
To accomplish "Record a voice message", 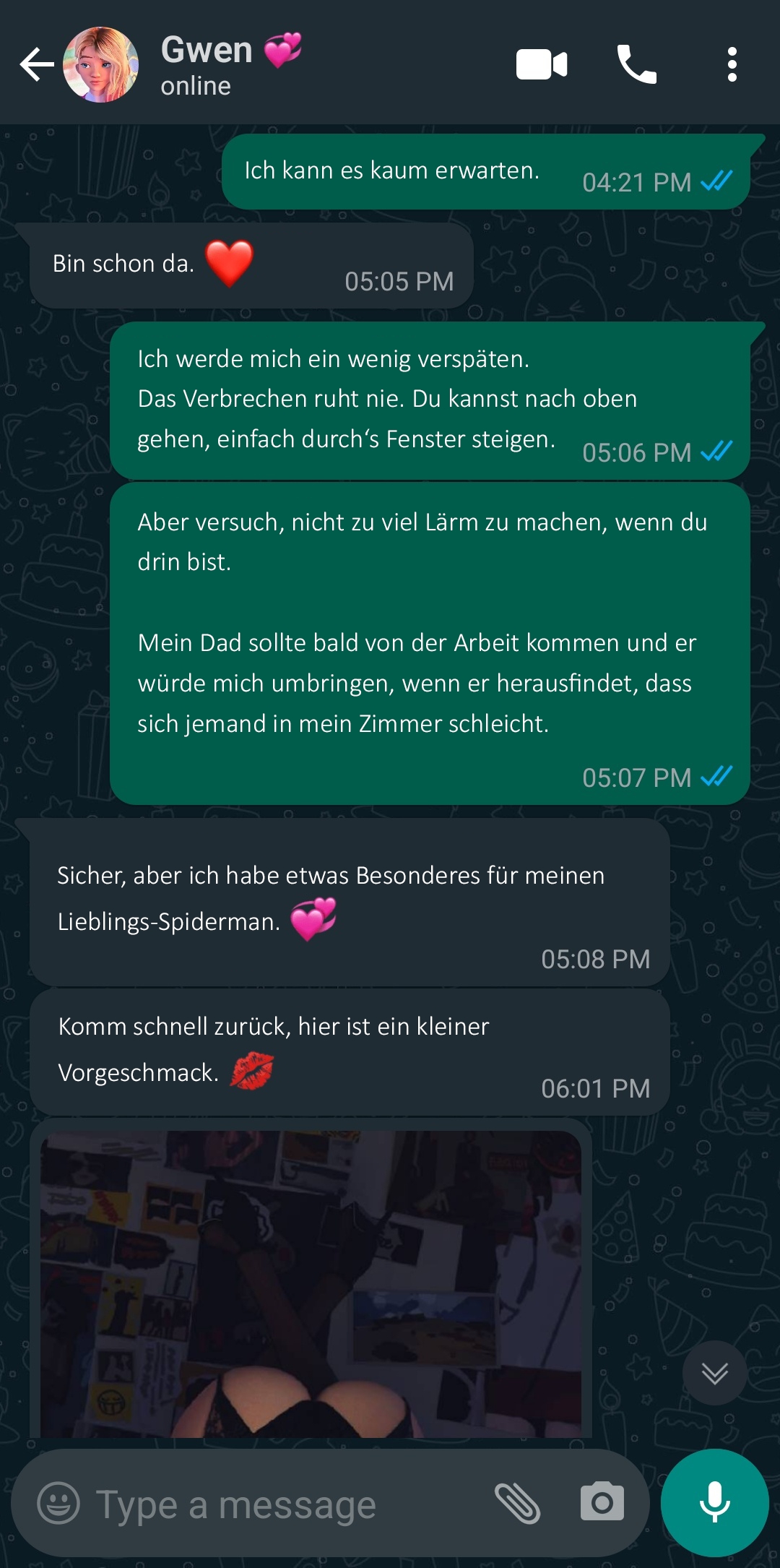I will [714, 1503].
